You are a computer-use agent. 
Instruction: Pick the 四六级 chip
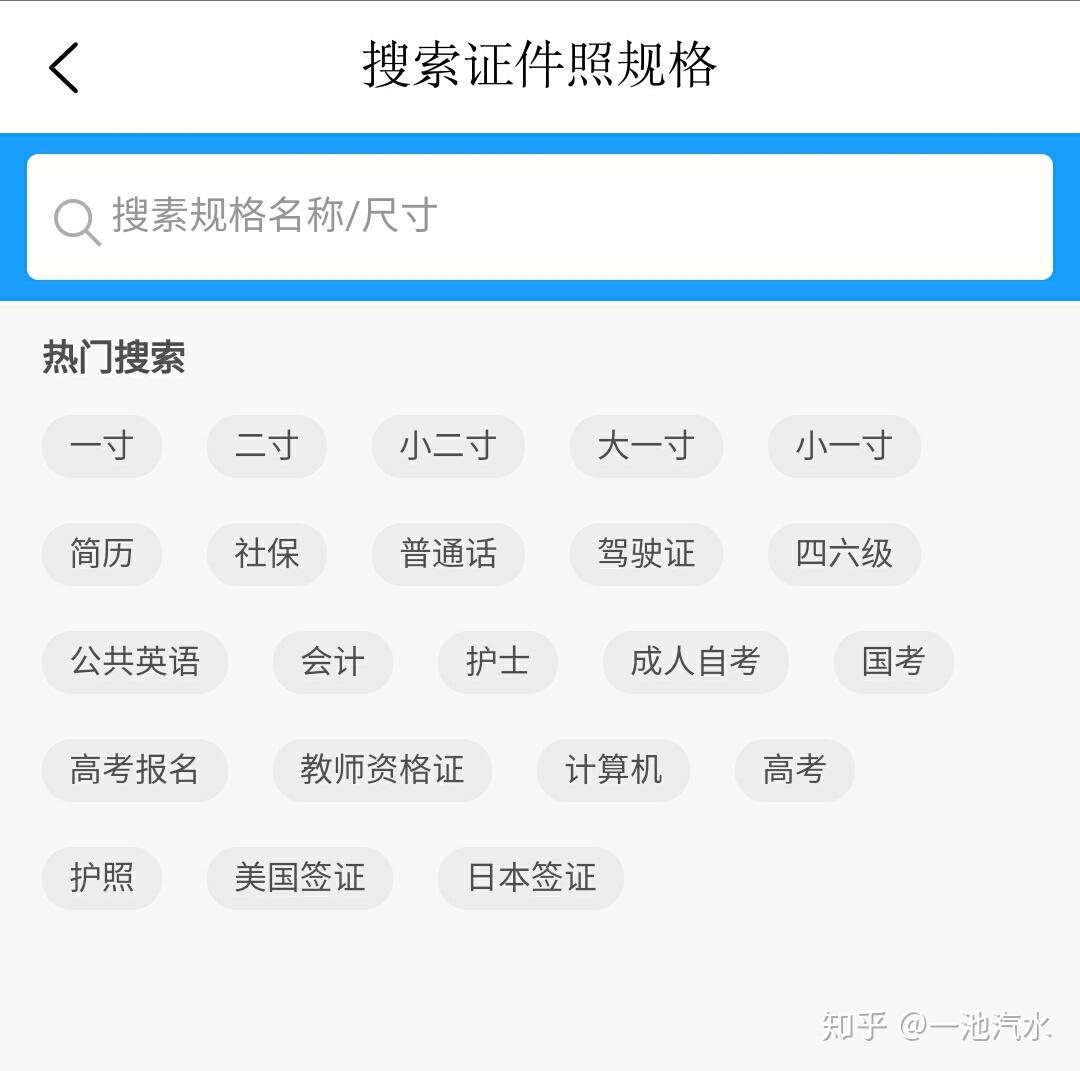click(x=844, y=554)
